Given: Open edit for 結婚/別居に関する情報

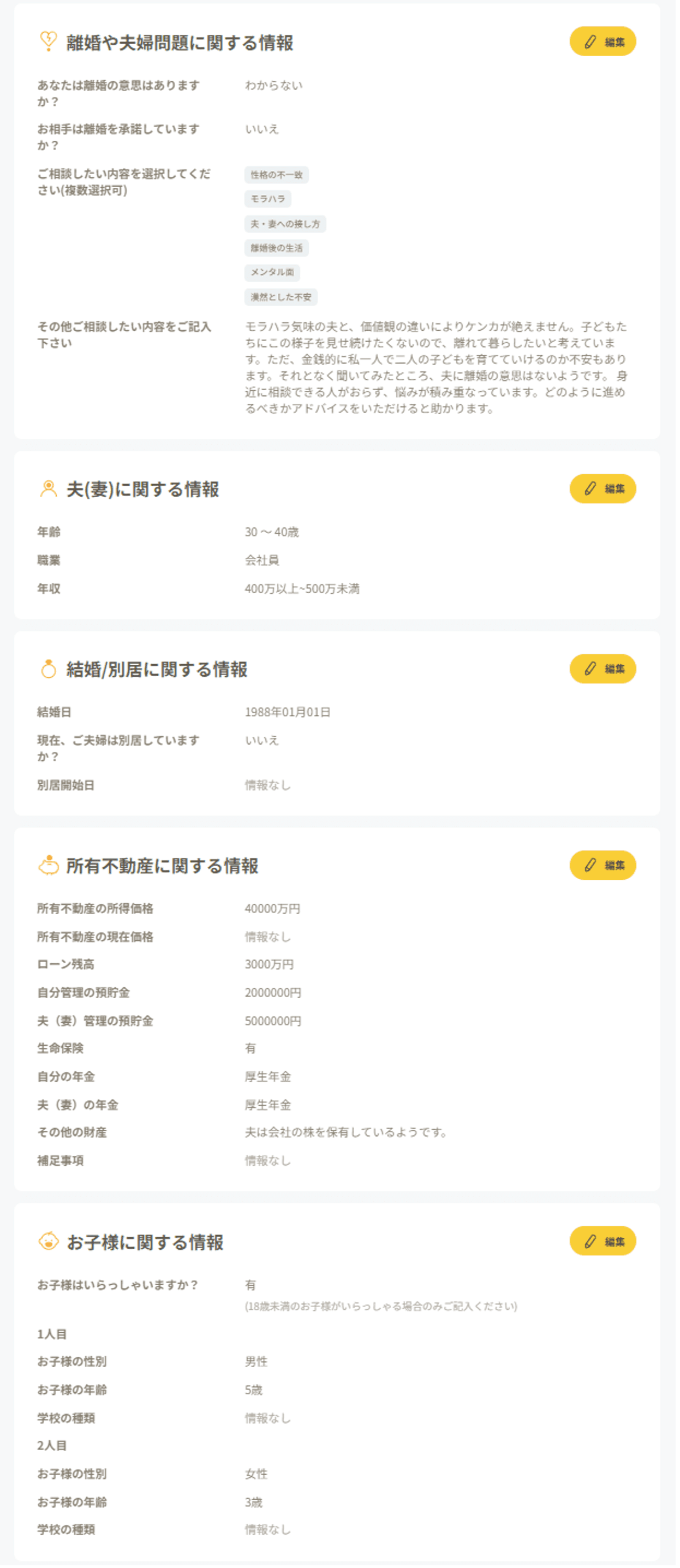Looking at the screenshot, I should [x=602, y=669].
